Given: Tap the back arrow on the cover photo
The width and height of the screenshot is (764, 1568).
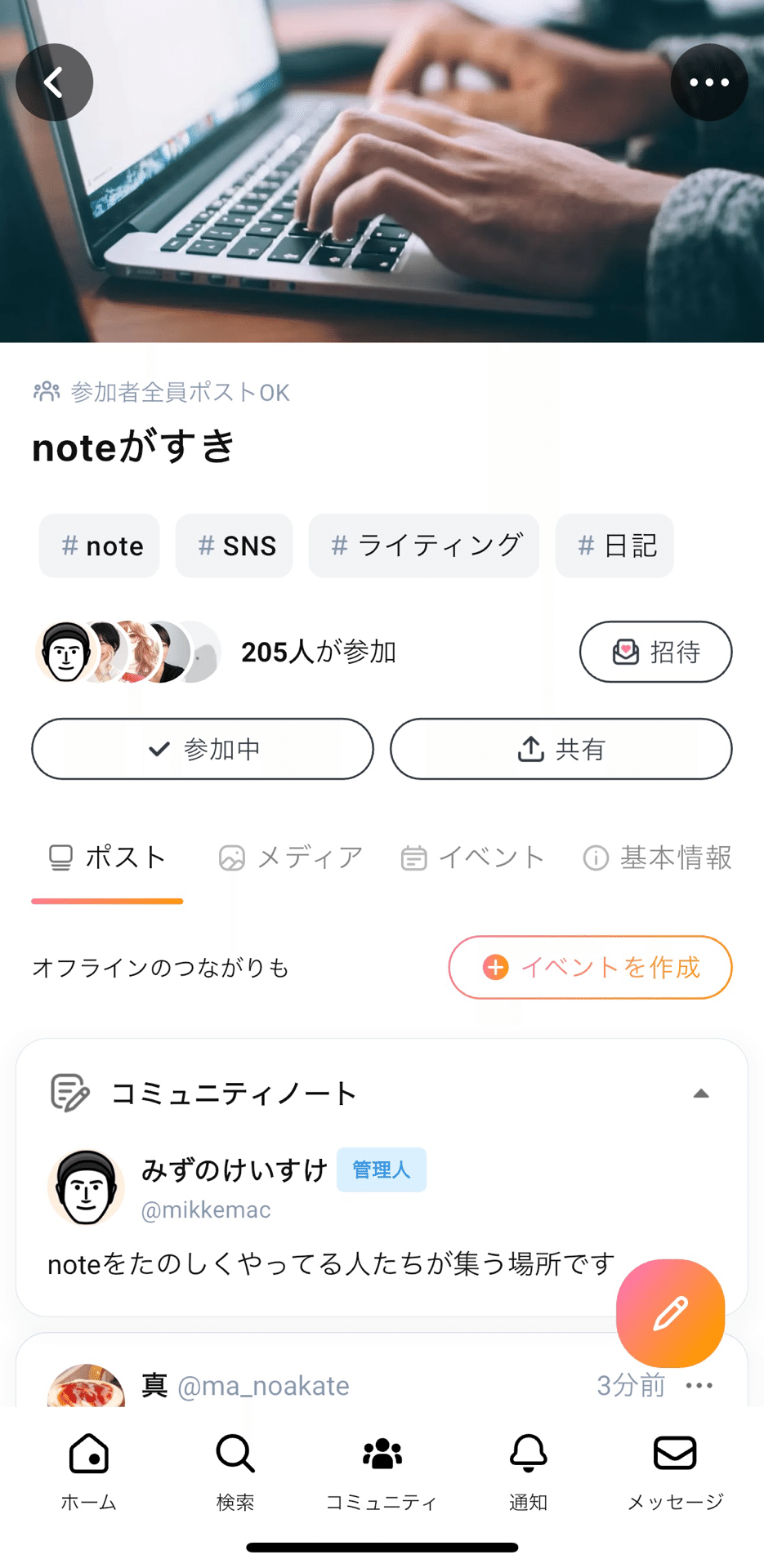Looking at the screenshot, I should pos(54,82).
